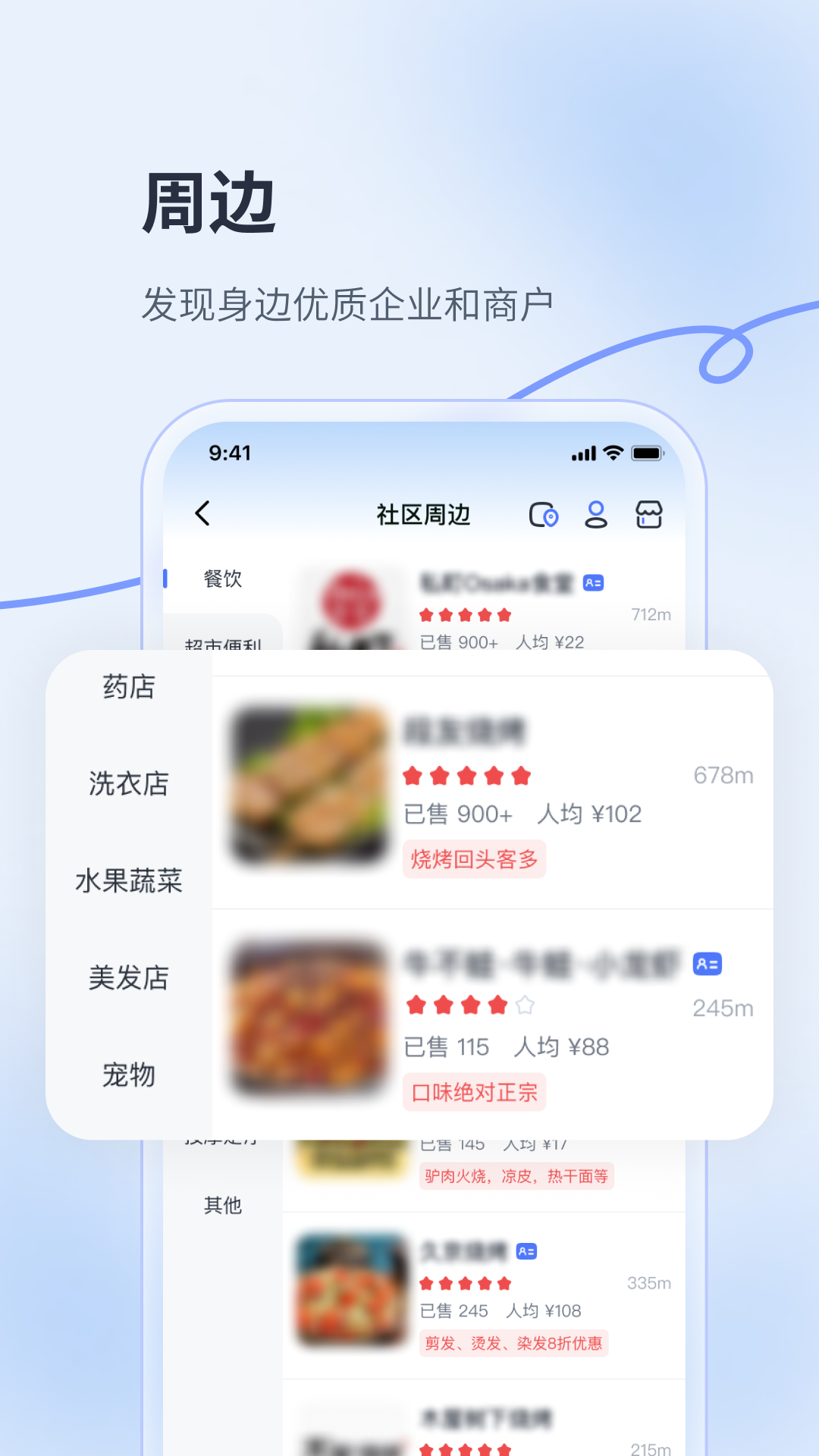Click the blue certified badge beside Osaka食堂
This screenshot has height=1456, width=819.
point(593,582)
